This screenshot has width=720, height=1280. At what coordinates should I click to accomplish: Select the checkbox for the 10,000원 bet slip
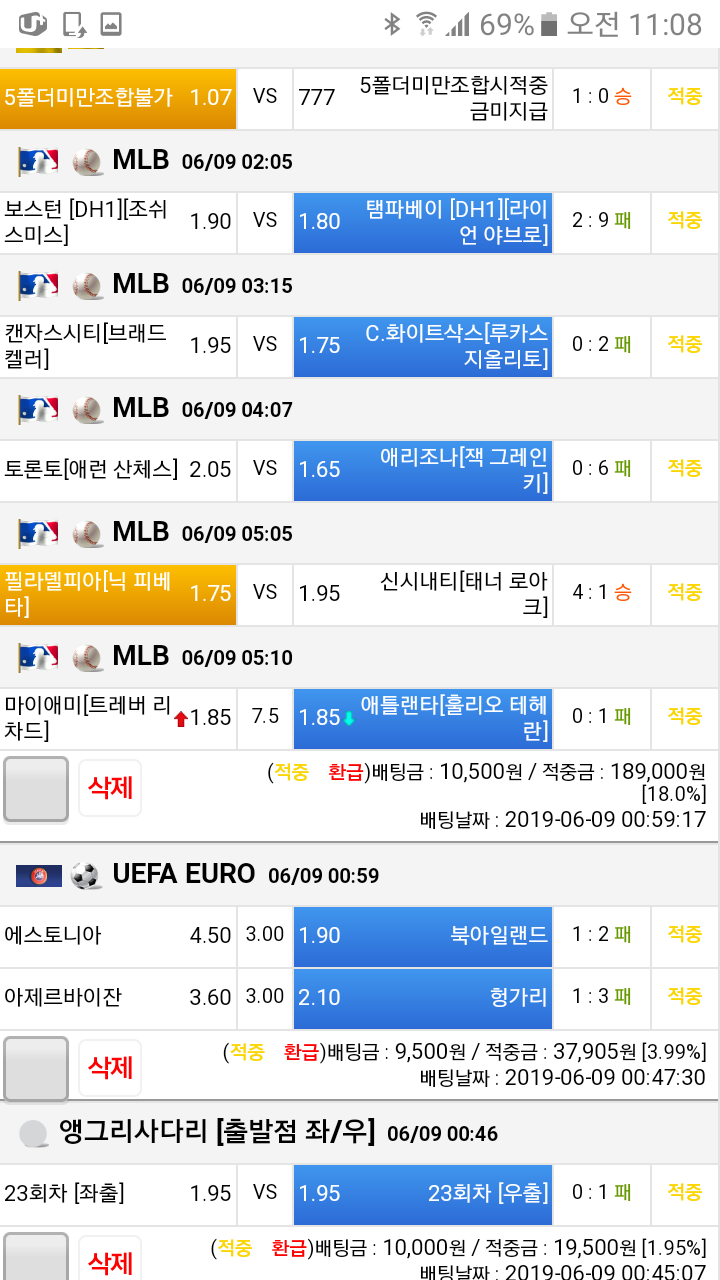(36, 1260)
